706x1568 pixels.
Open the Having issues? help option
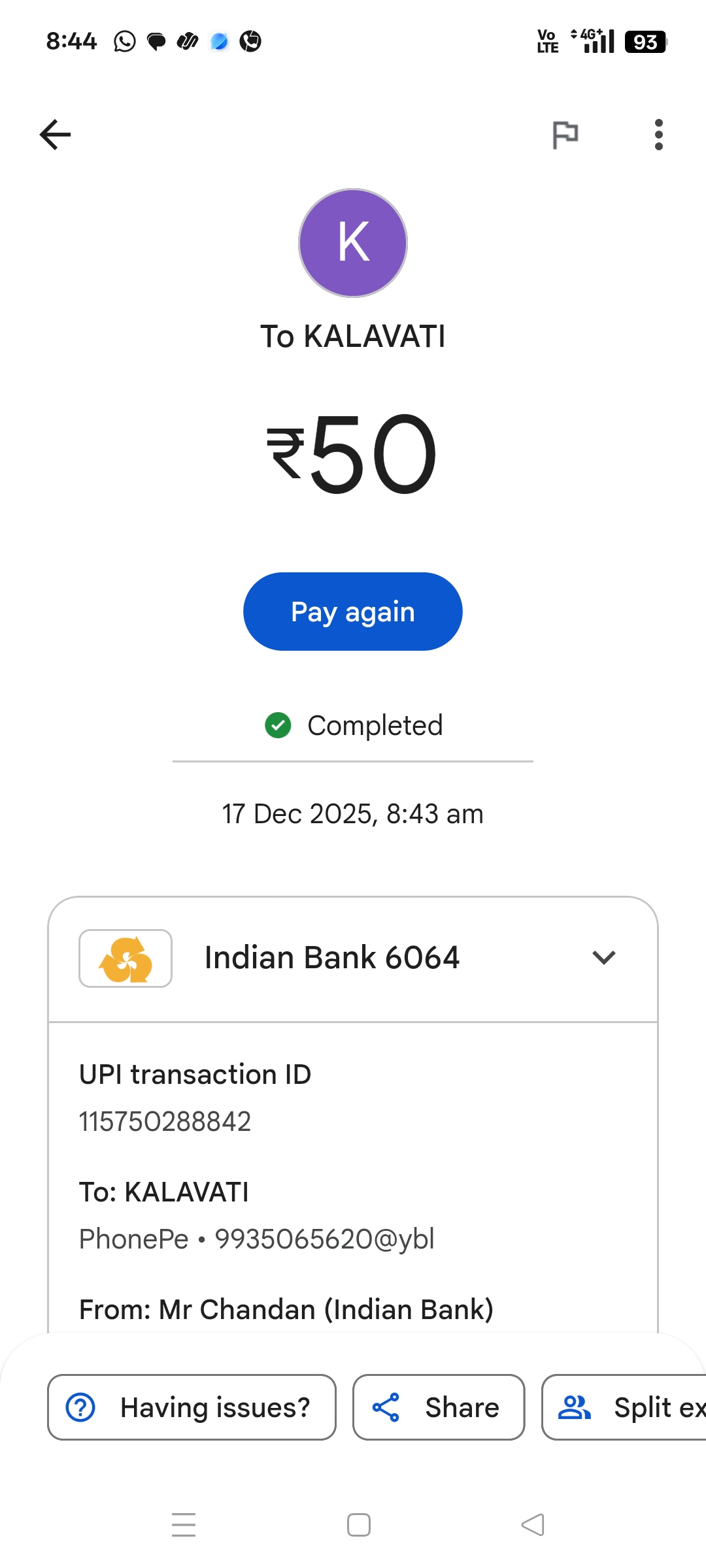click(x=192, y=1407)
